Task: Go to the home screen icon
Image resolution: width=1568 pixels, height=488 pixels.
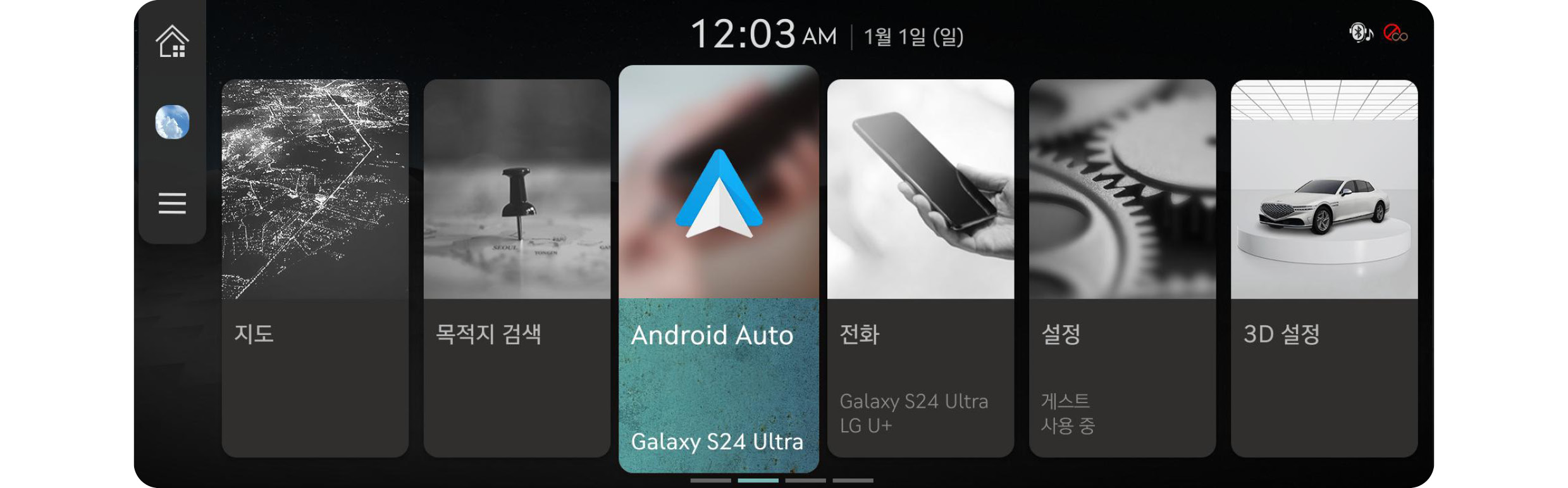Action: (172, 42)
